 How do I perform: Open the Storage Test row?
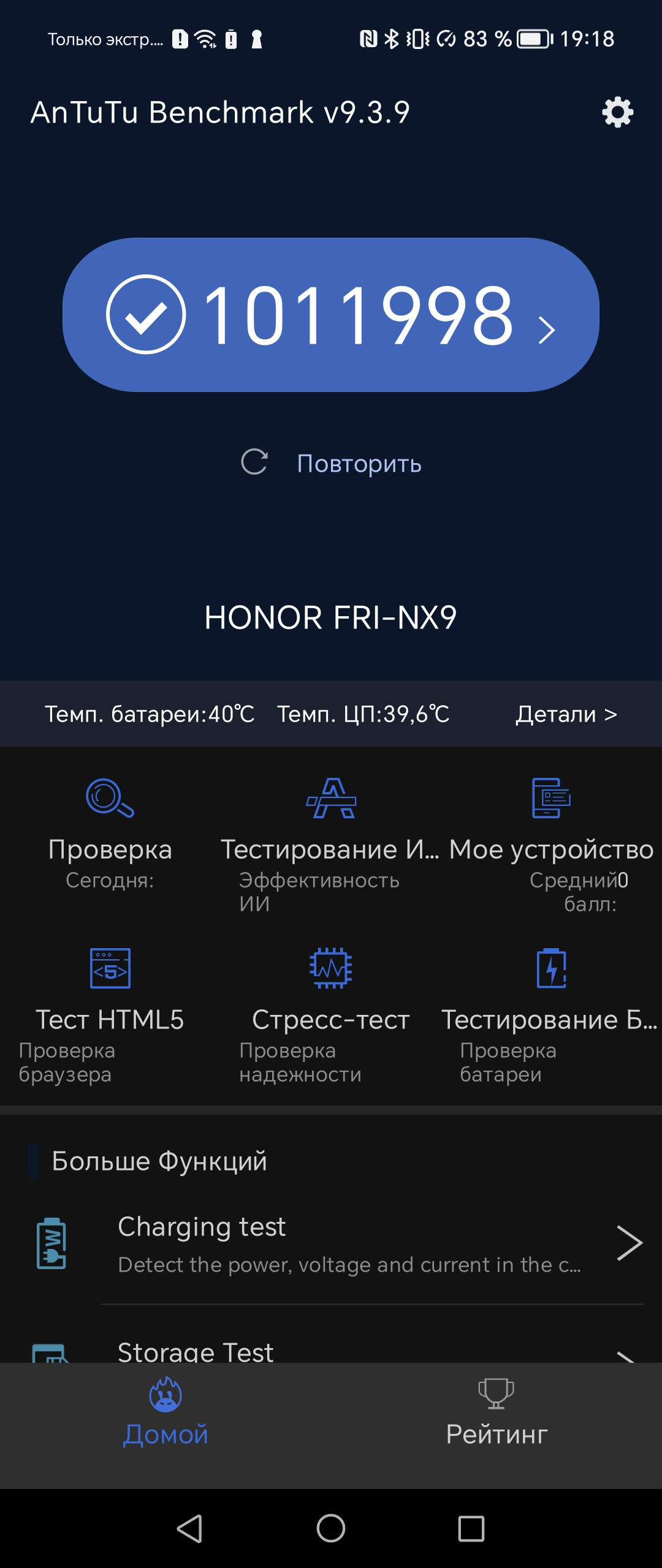pos(343,1351)
